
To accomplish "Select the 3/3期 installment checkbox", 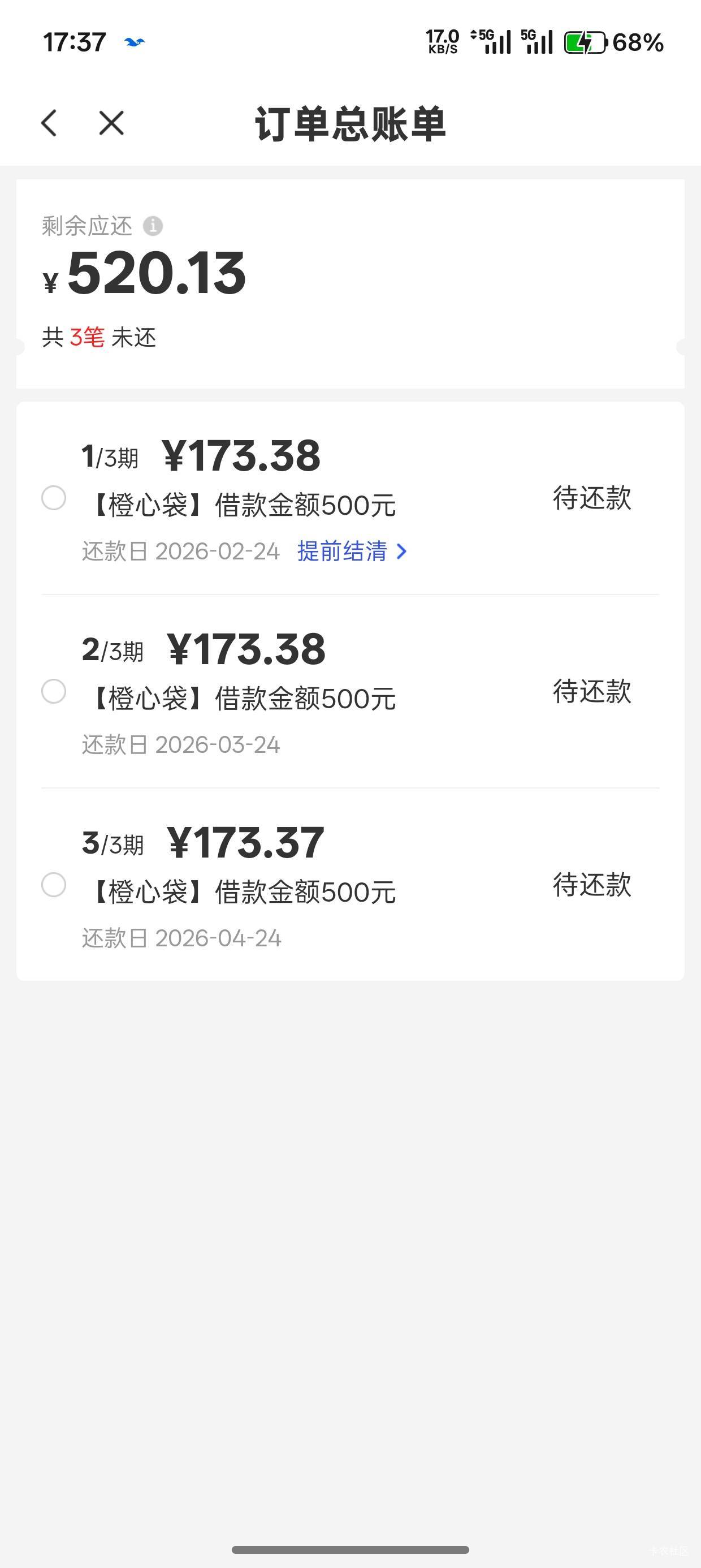I will [54, 885].
